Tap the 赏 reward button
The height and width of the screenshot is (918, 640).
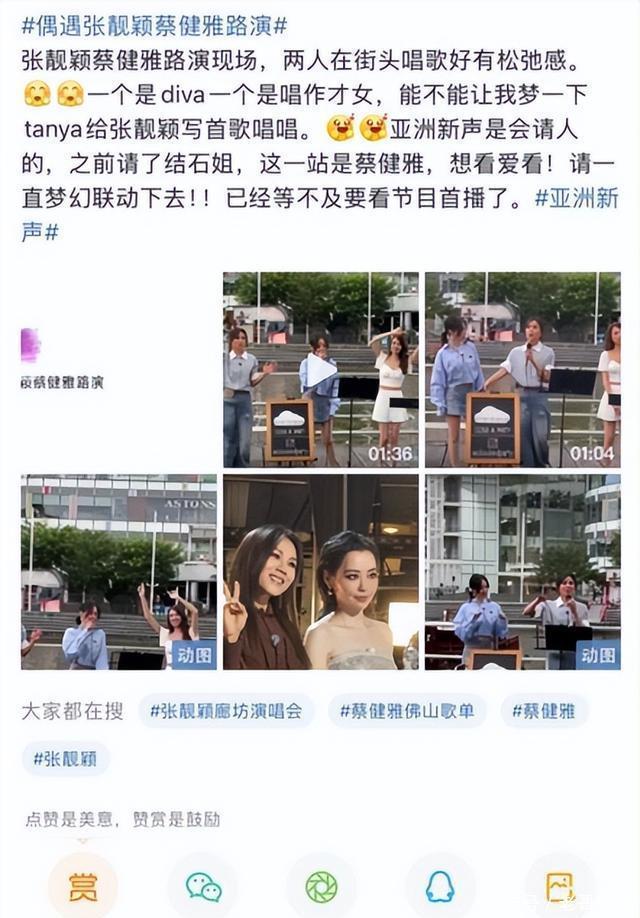click(x=82, y=885)
